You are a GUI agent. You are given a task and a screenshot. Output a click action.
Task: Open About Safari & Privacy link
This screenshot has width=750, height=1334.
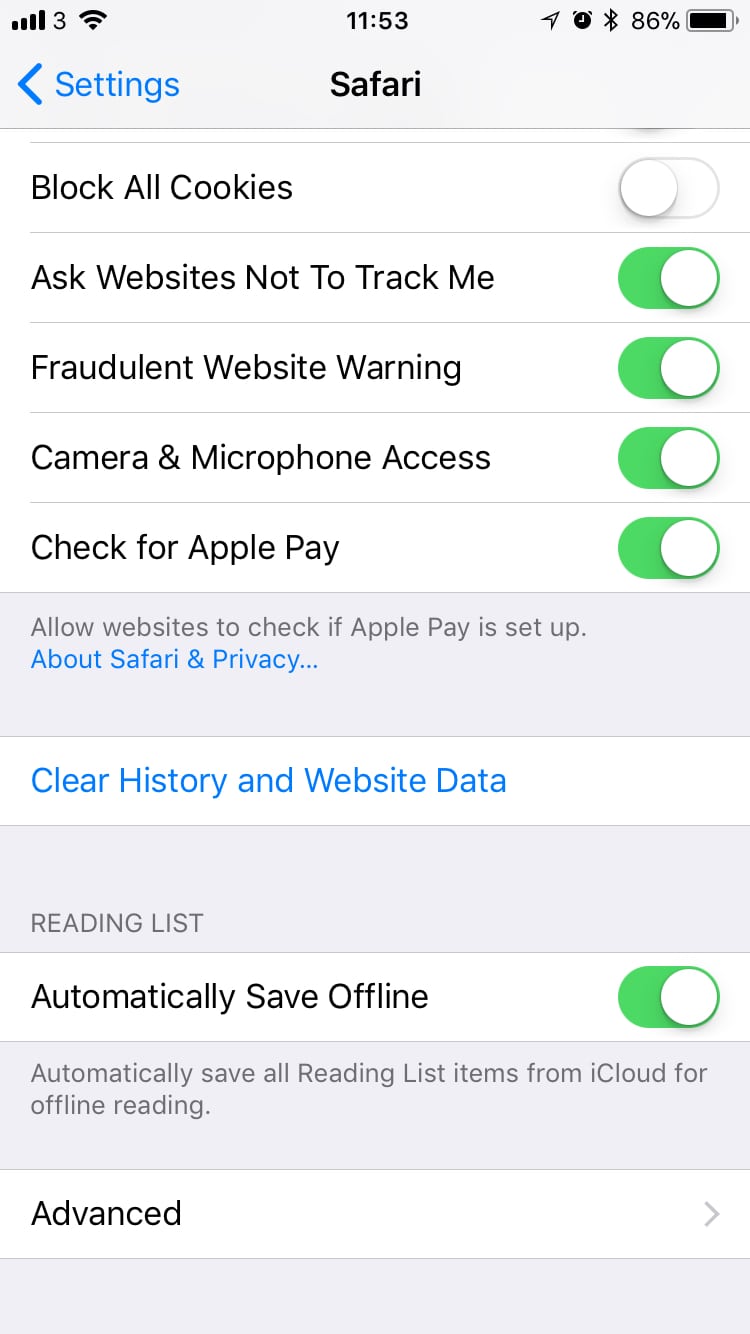174,659
